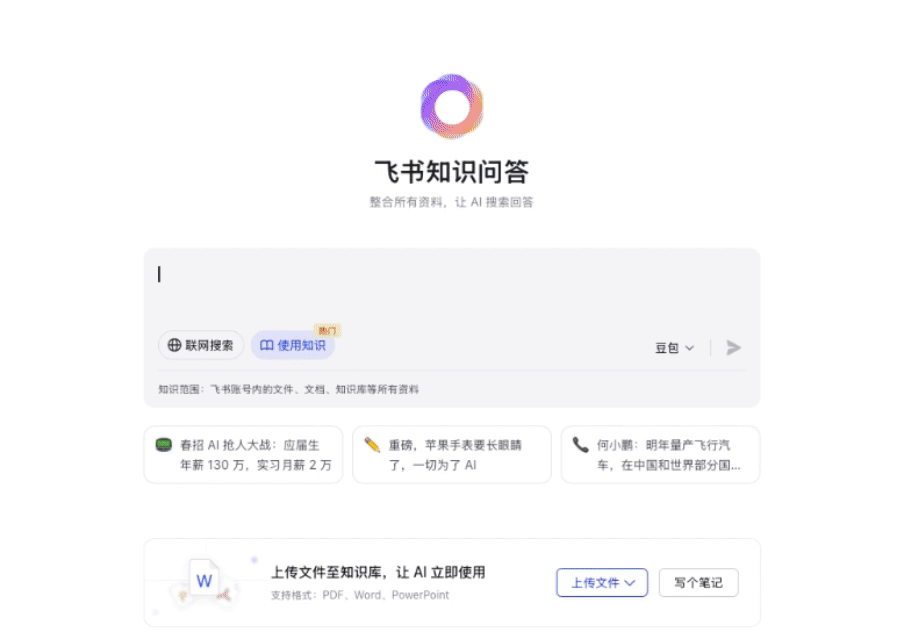This screenshot has height=640, width=904.
Task: Open the 豆包 model dropdown
Action: [x=674, y=348]
